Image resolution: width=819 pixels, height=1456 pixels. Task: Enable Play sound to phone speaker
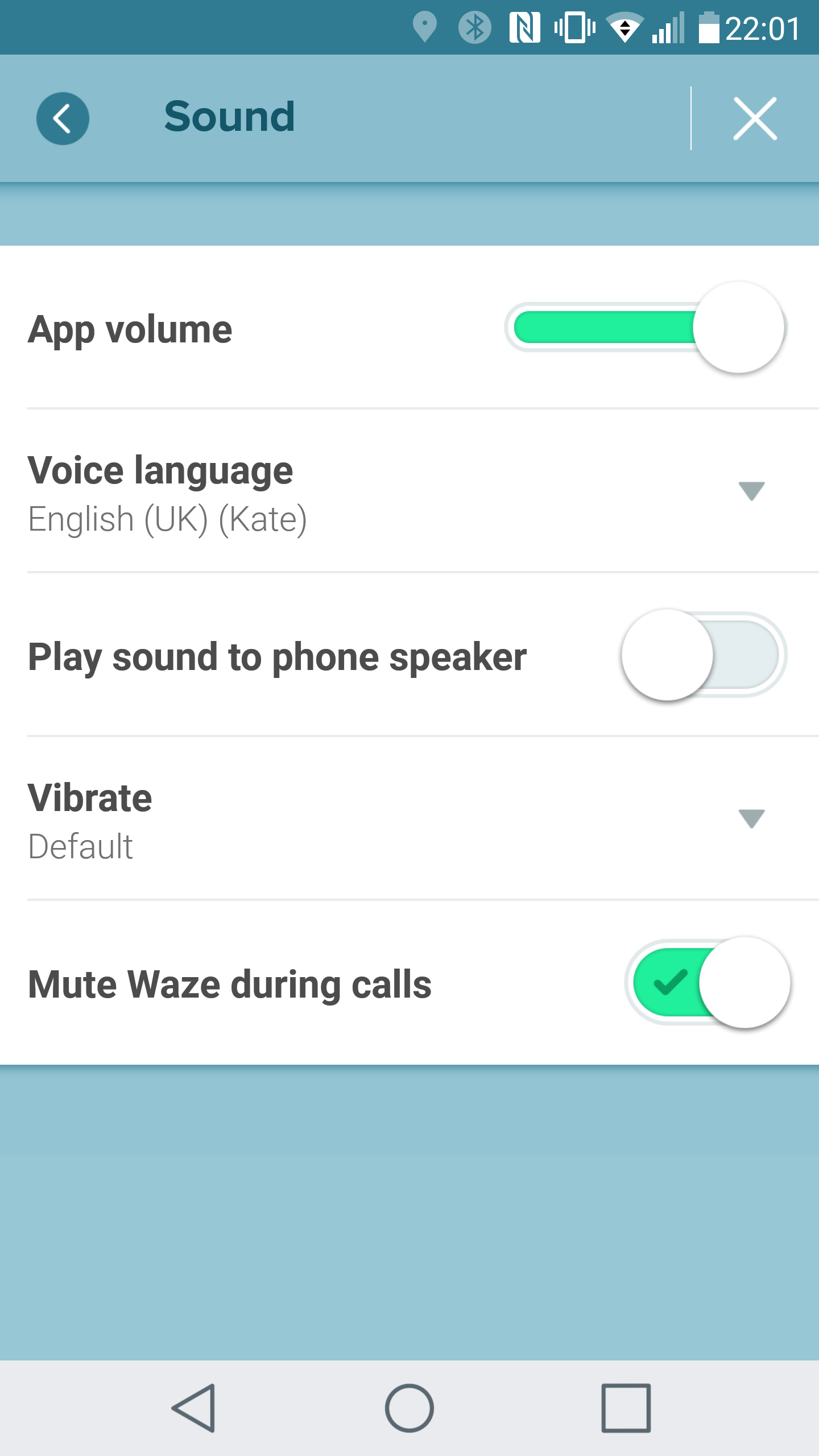click(x=704, y=655)
